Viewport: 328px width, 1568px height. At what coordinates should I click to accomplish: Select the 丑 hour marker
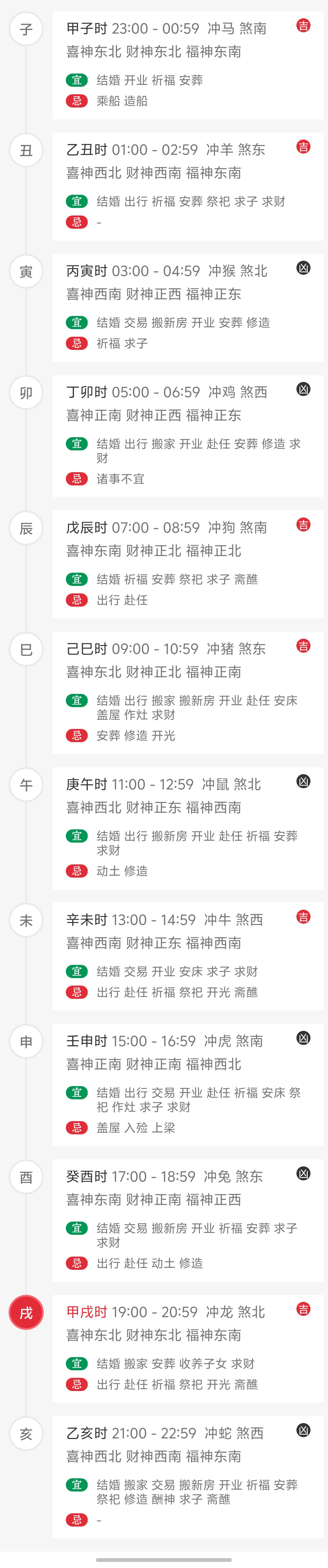26,150
